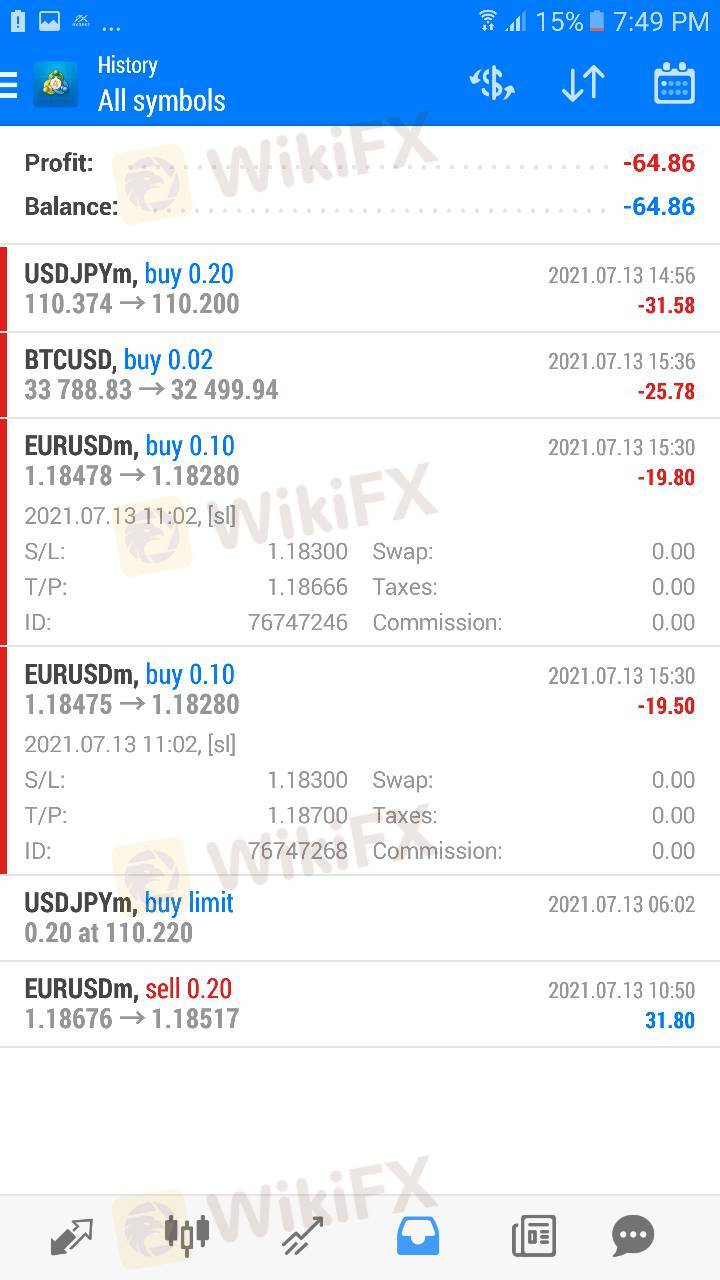Screen dimensions: 720x1280
Task: Change sort order of history
Action: (x=583, y=85)
